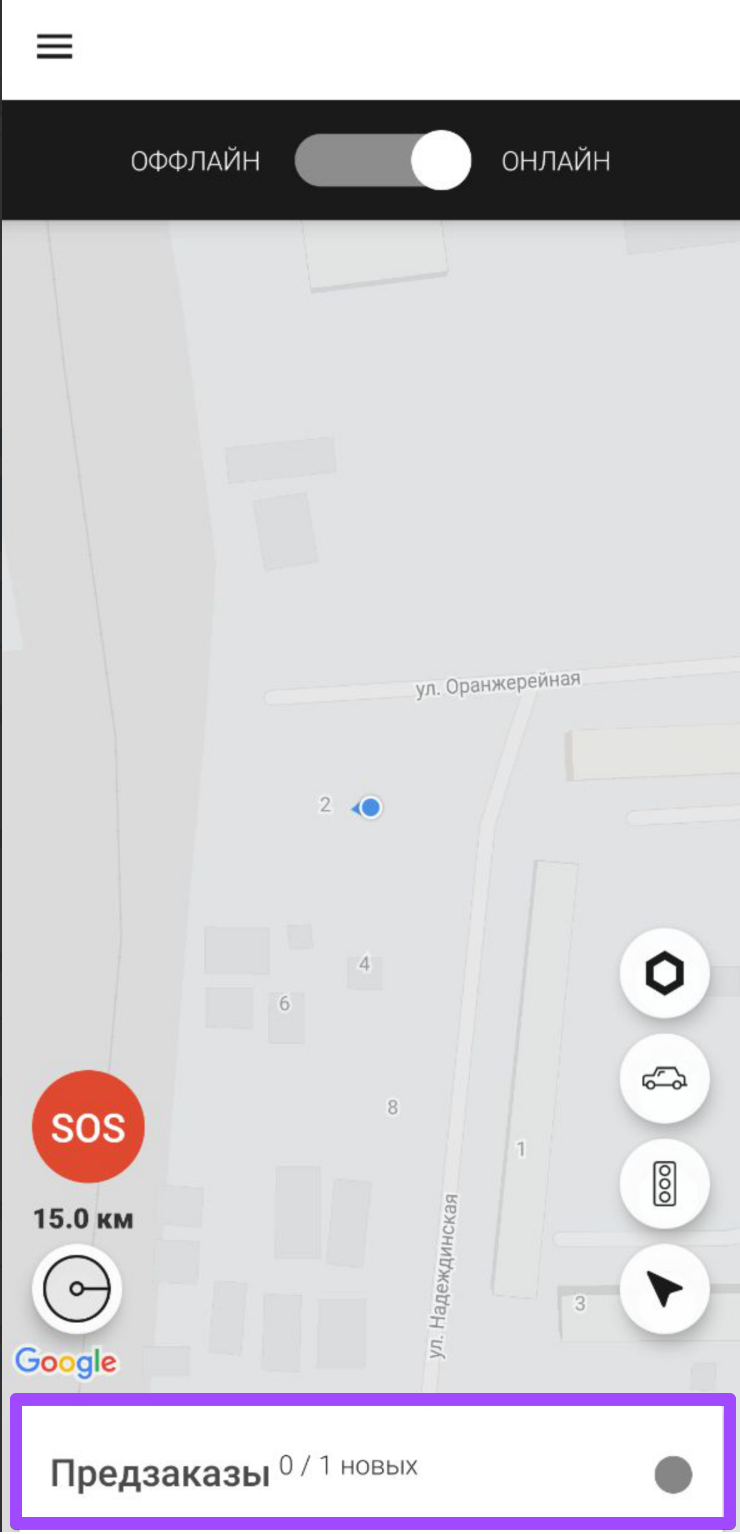
Task: Open the hamburger drawer menu
Action: click(54, 47)
